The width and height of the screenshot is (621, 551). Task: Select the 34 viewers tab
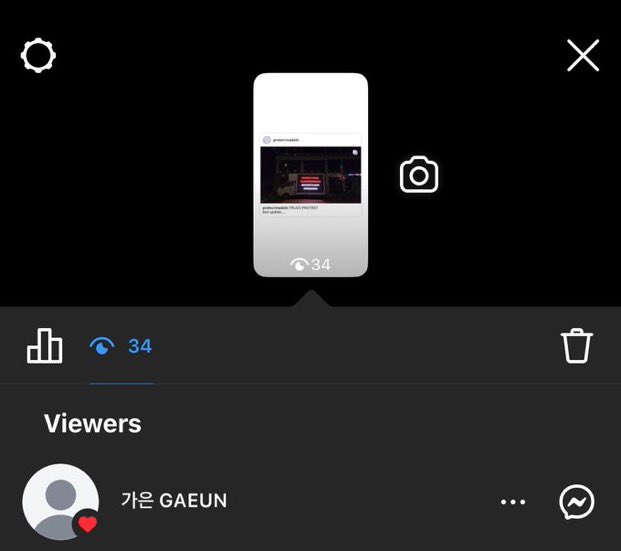(121, 347)
